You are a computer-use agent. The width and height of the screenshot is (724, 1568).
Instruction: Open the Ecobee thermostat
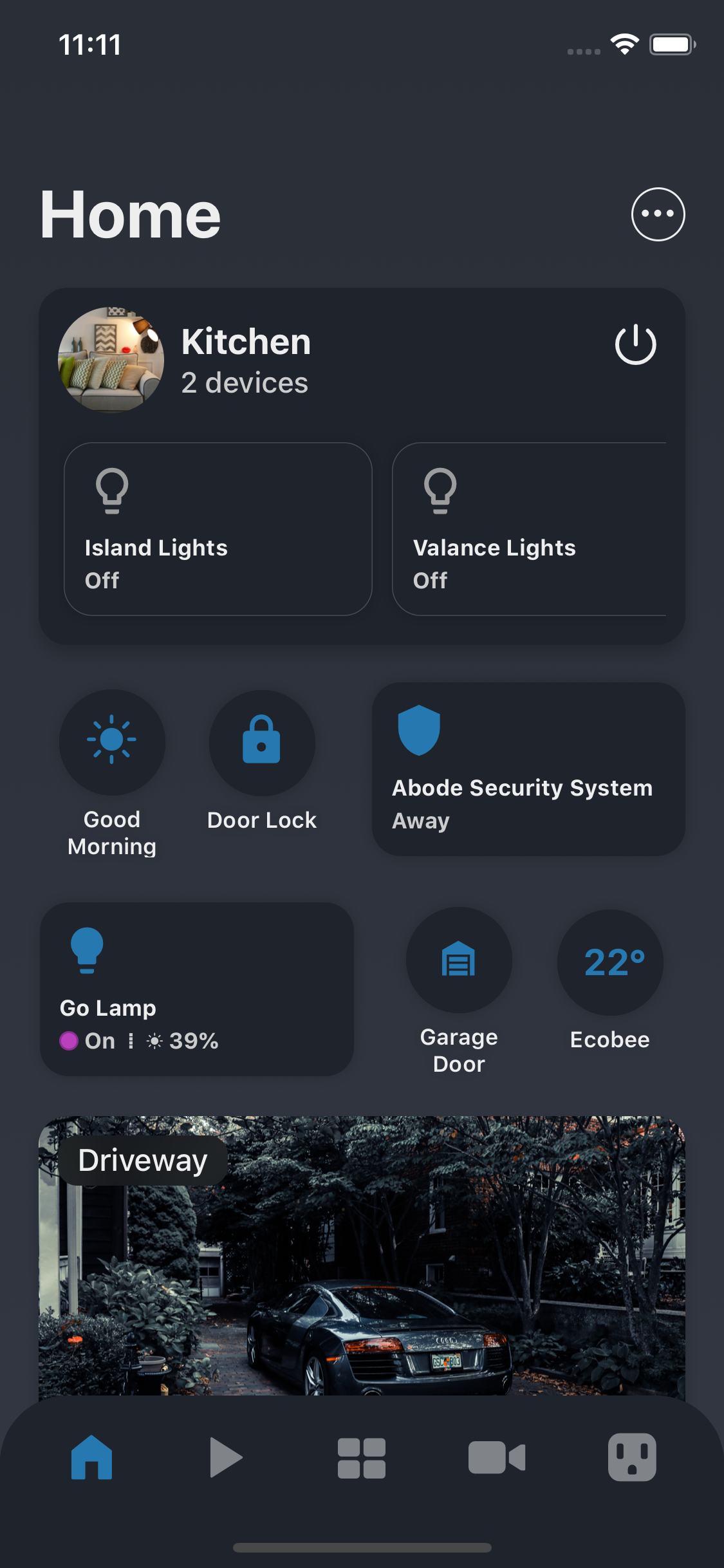(610, 962)
